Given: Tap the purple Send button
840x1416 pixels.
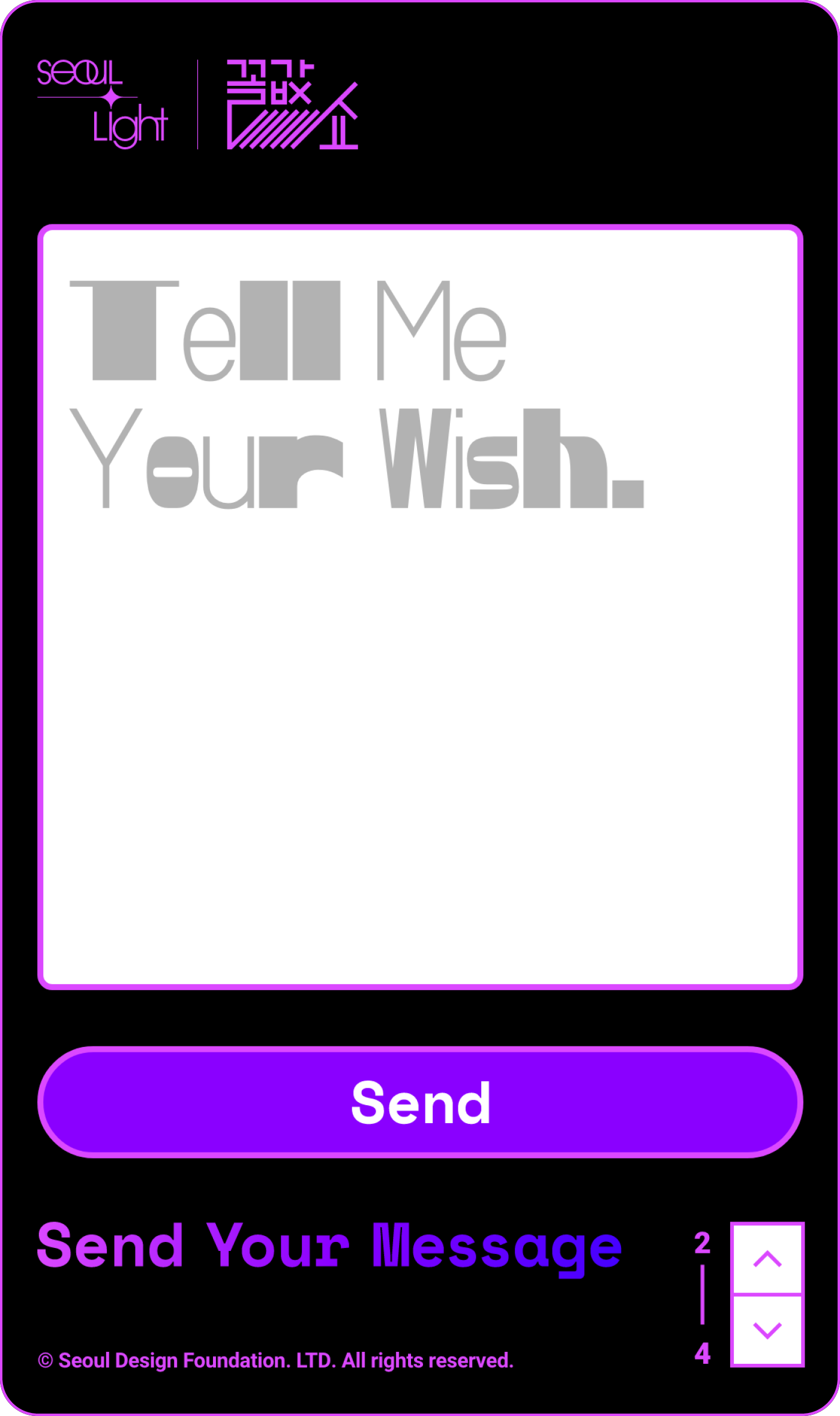Looking at the screenshot, I should click(420, 1102).
